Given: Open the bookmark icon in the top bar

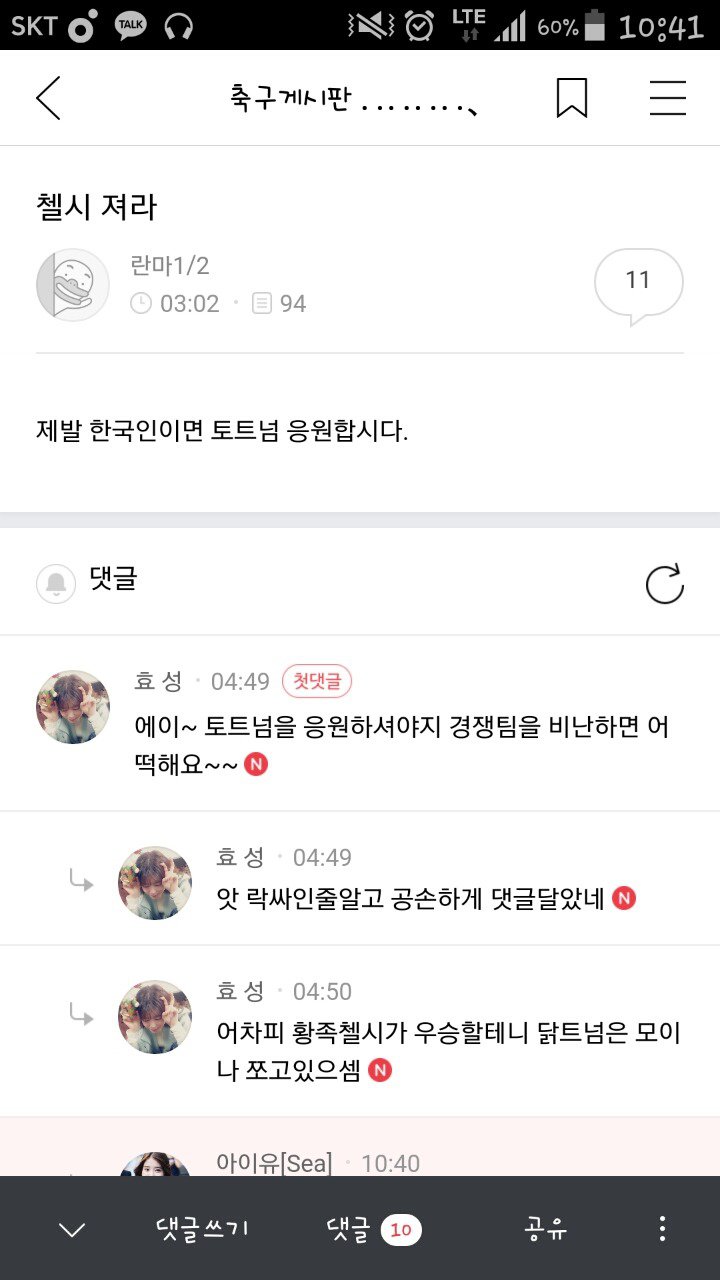Looking at the screenshot, I should 572,97.
